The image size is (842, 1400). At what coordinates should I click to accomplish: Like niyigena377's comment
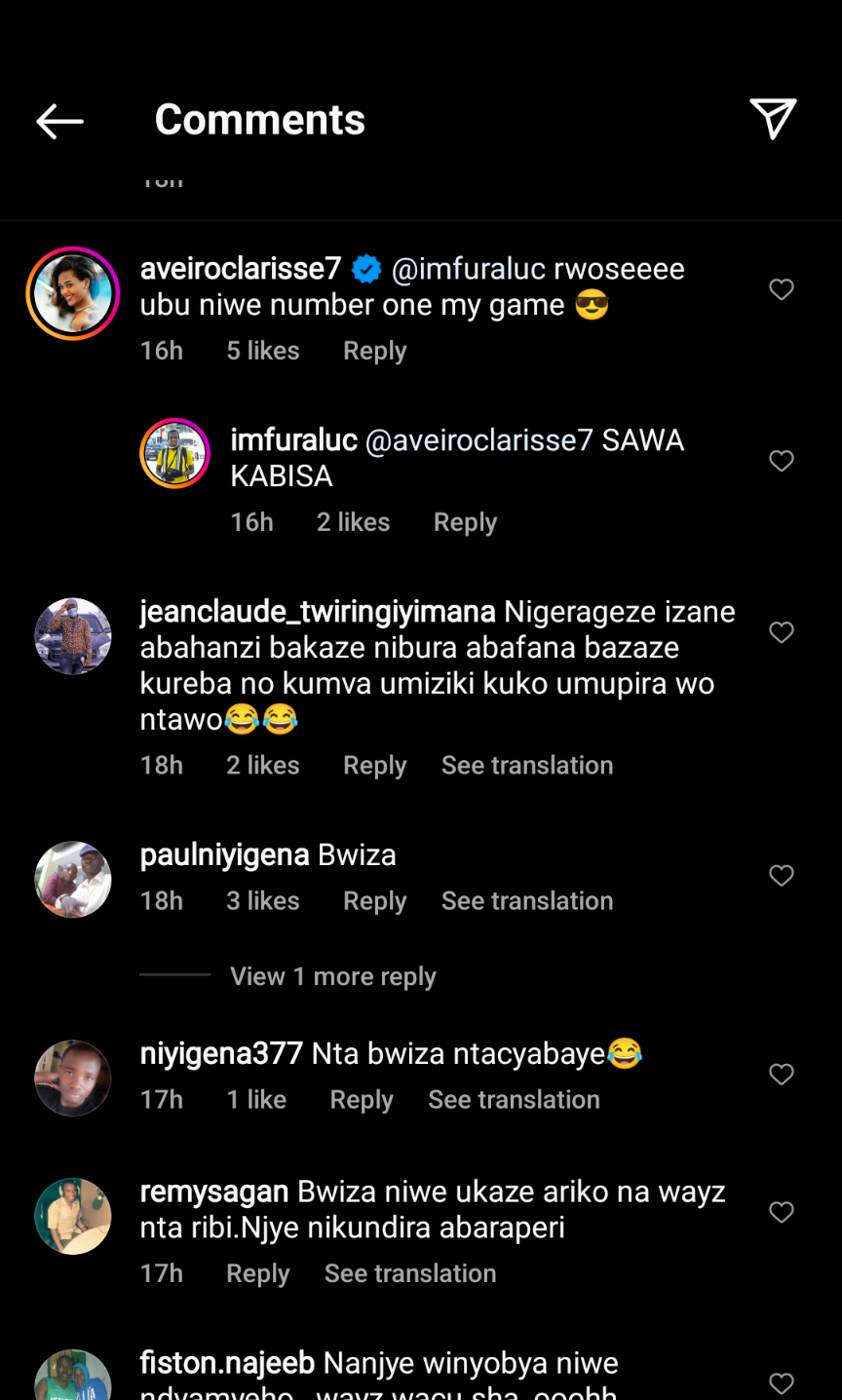click(x=782, y=1075)
